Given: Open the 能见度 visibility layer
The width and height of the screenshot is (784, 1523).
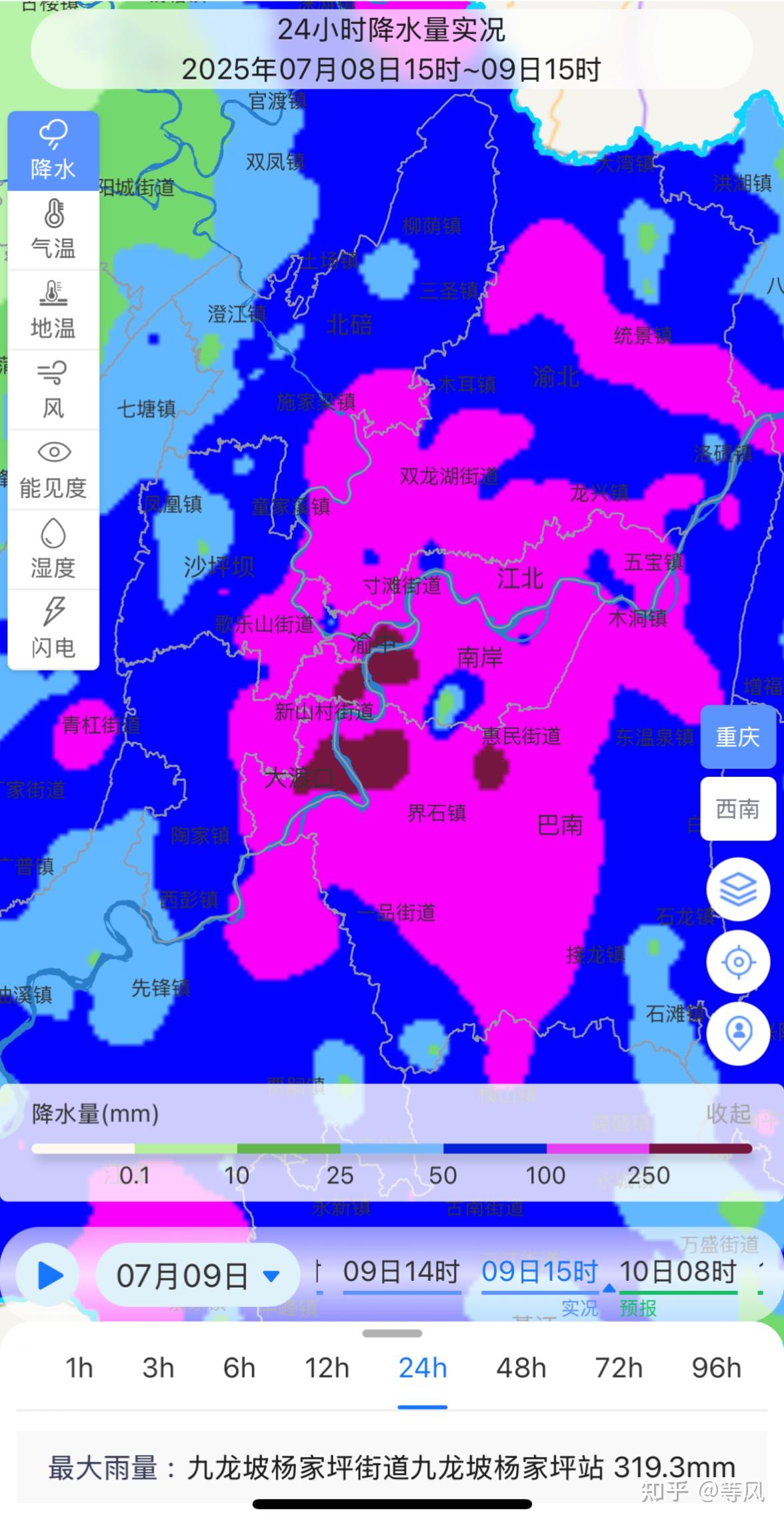Looking at the screenshot, I should [53, 470].
